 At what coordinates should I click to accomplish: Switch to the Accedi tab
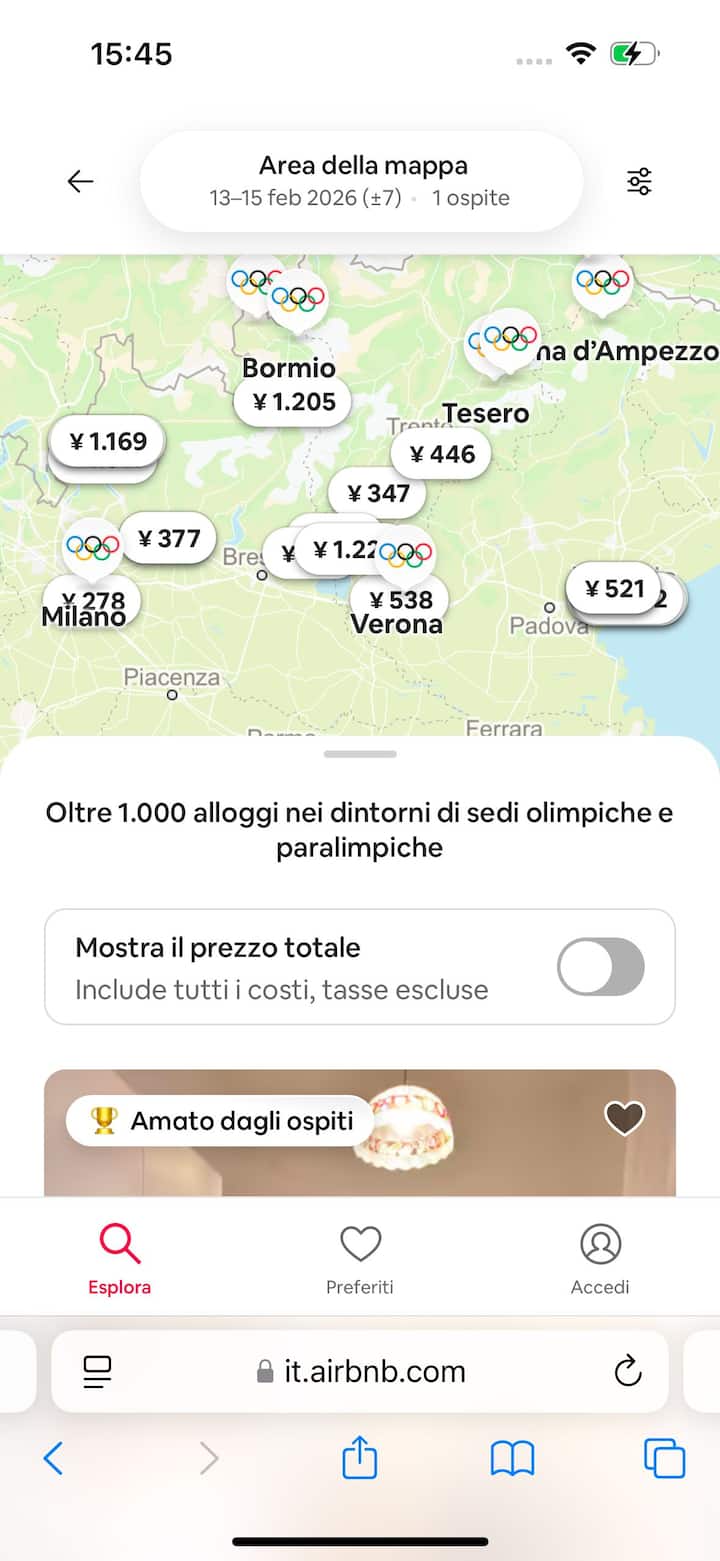pos(600,1258)
